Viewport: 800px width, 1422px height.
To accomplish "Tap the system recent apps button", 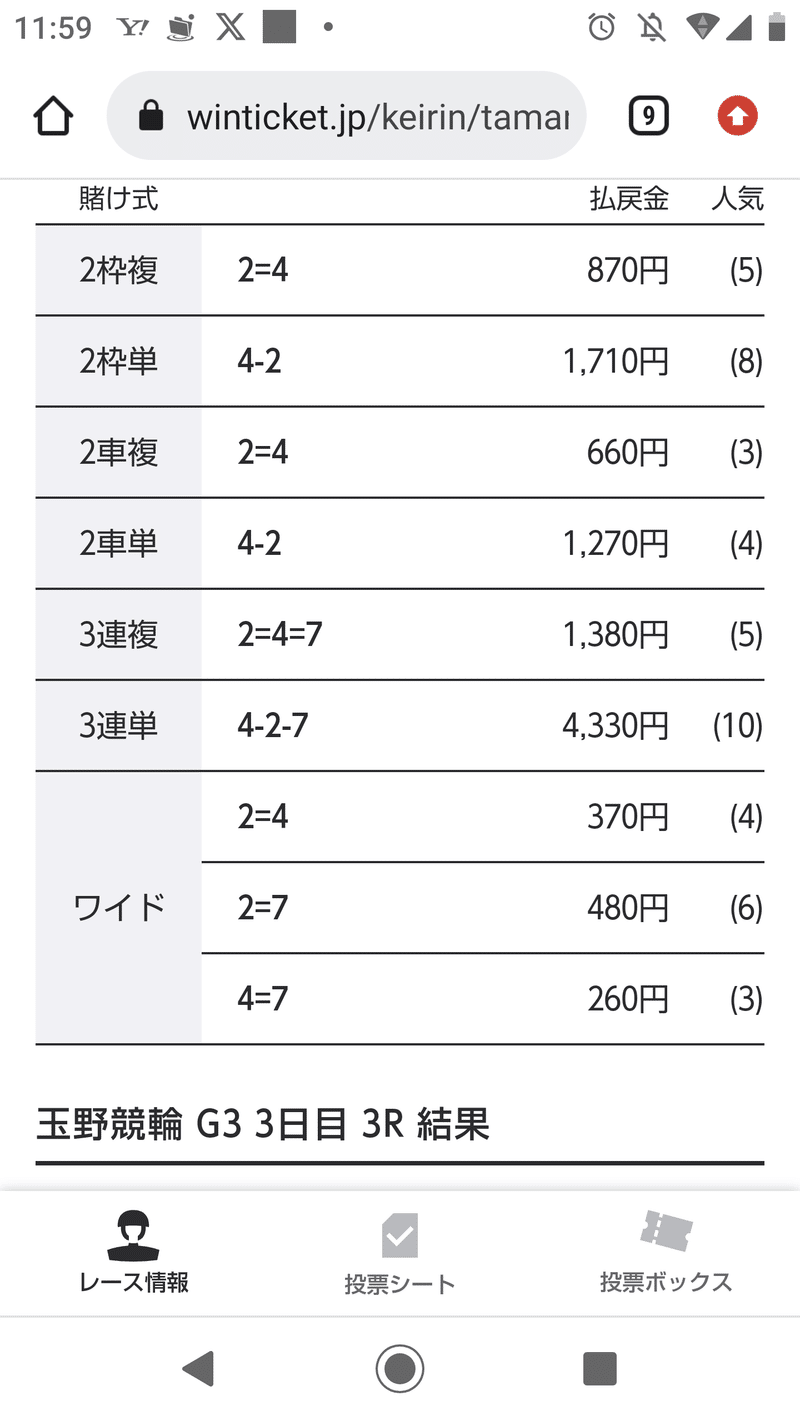I will [x=600, y=1368].
